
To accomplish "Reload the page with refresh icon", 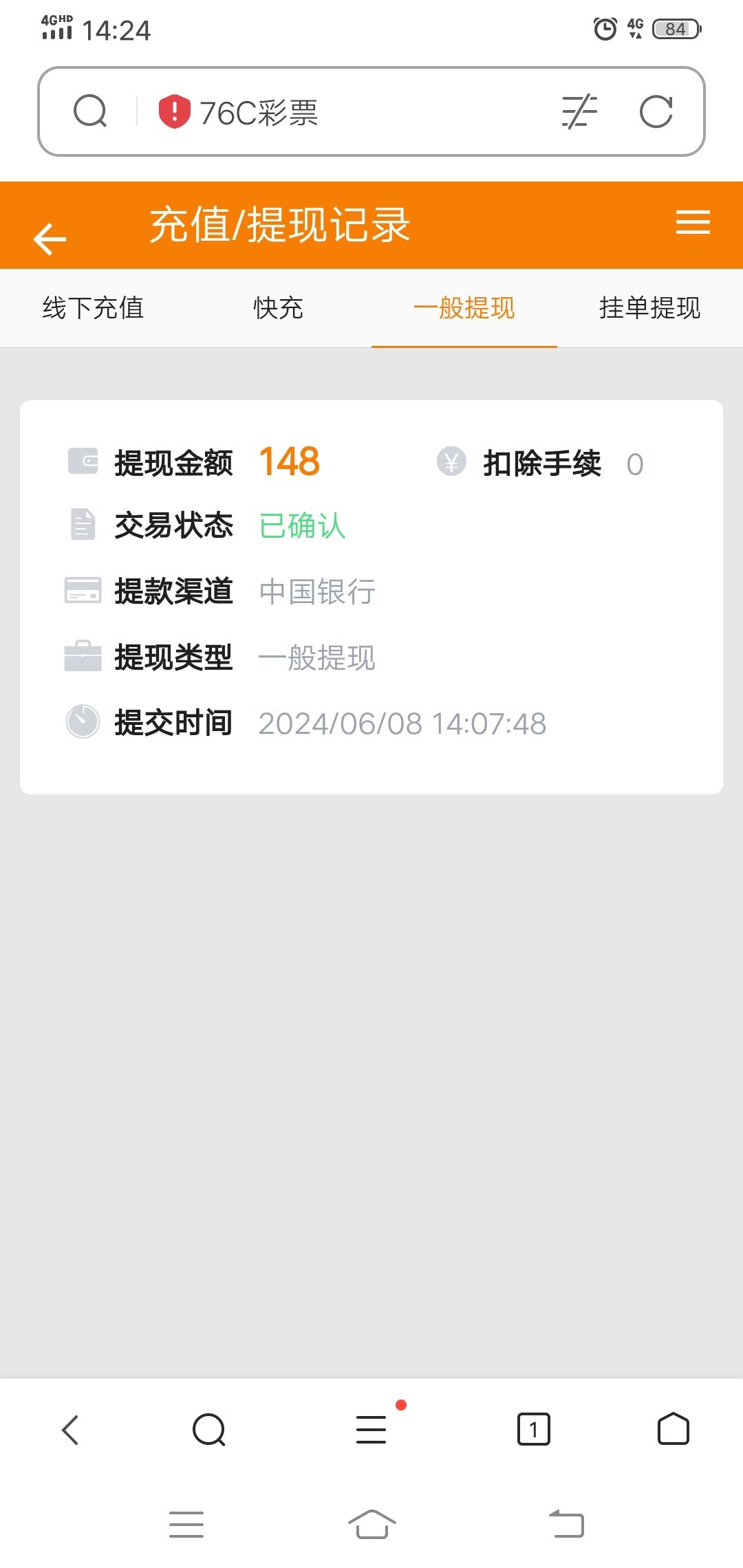I will pyautogui.click(x=656, y=112).
